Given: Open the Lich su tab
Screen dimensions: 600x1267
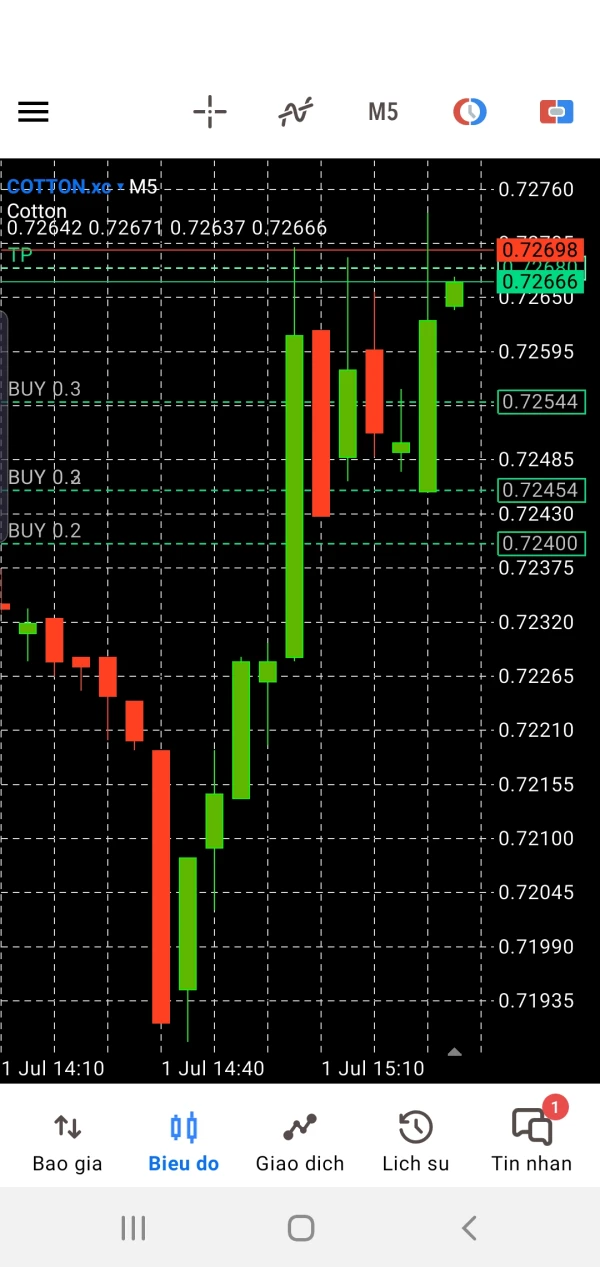Looking at the screenshot, I should [x=415, y=1141].
